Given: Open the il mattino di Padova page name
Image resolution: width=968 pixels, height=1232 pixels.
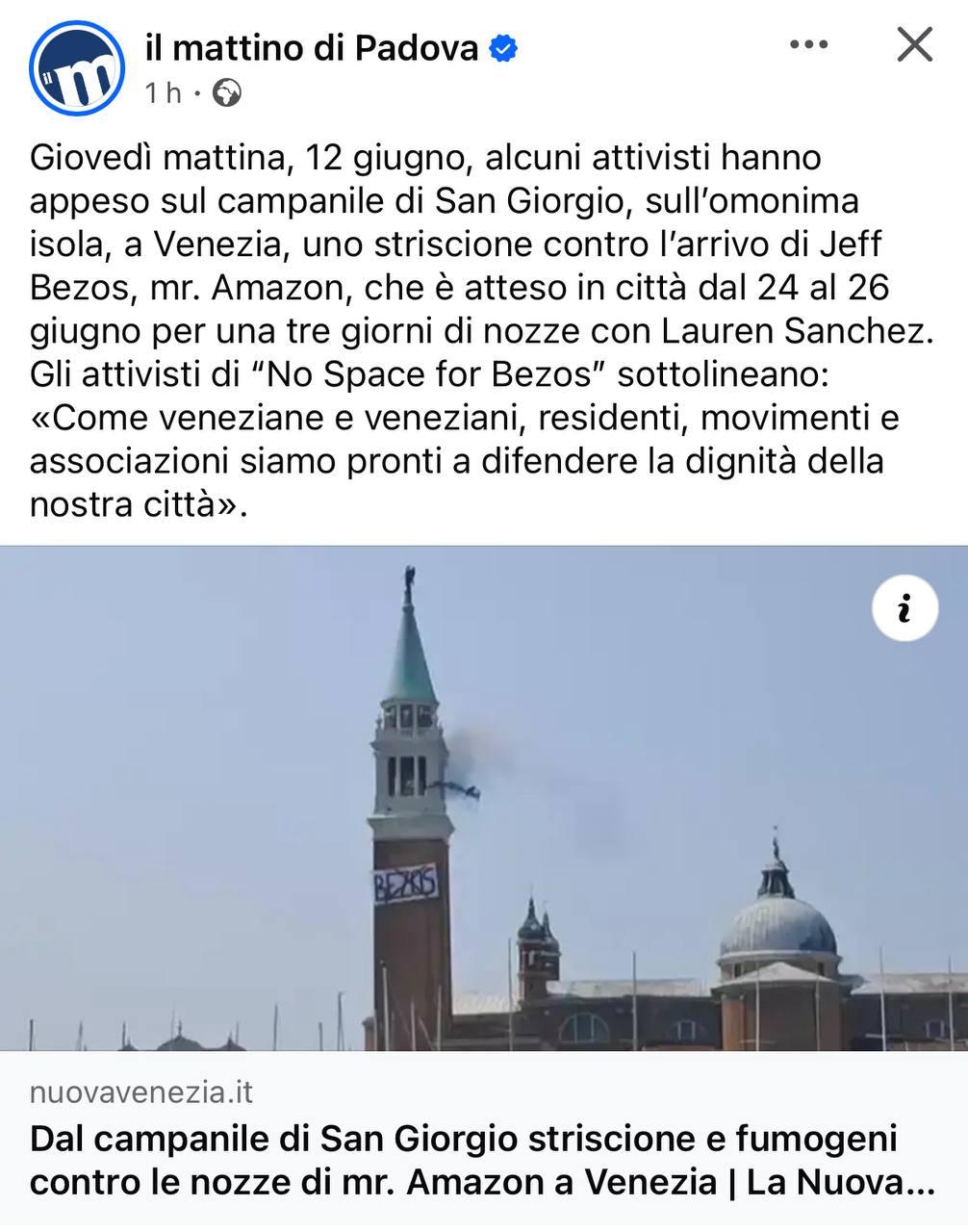Looking at the screenshot, I should tap(312, 46).
